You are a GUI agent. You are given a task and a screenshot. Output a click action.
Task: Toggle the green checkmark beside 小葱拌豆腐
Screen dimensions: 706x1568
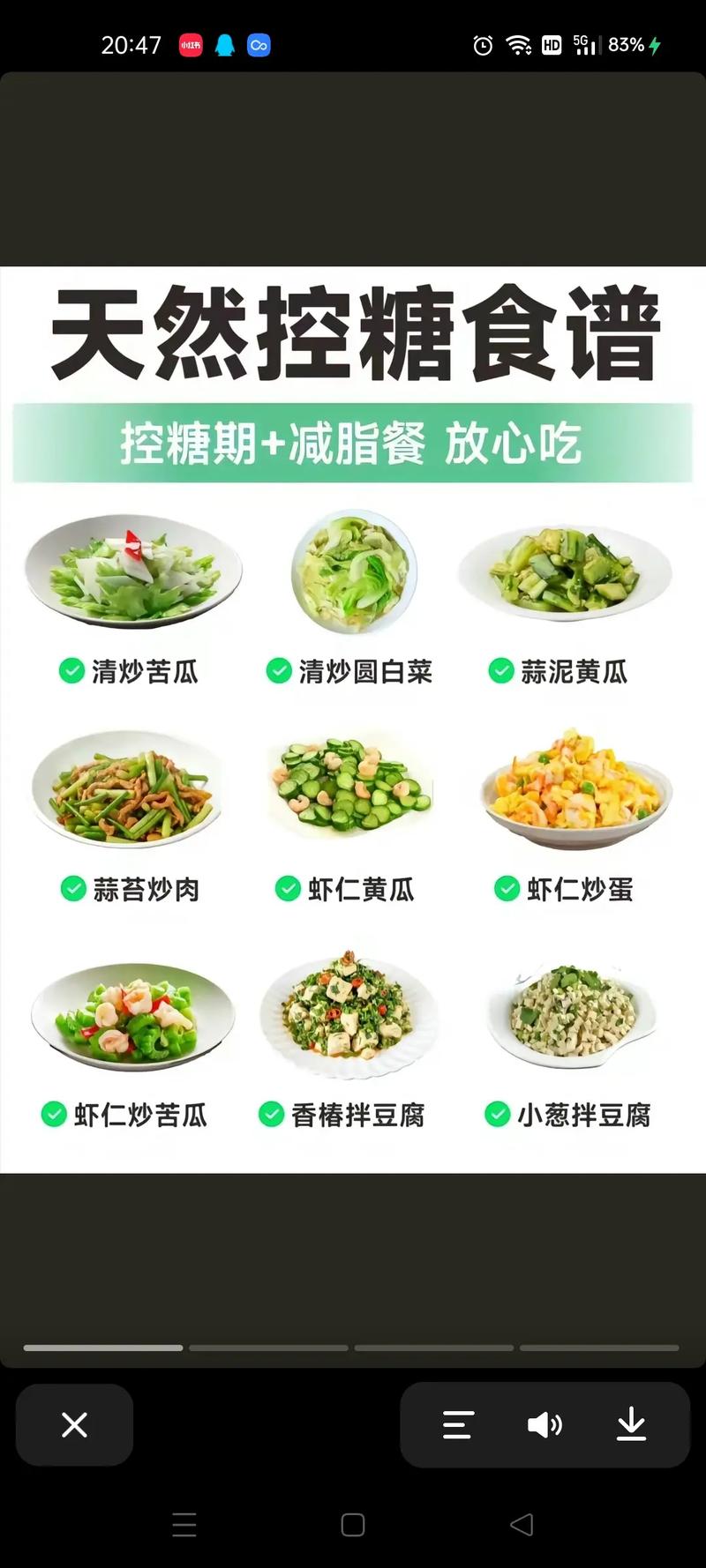[x=499, y=1115]
